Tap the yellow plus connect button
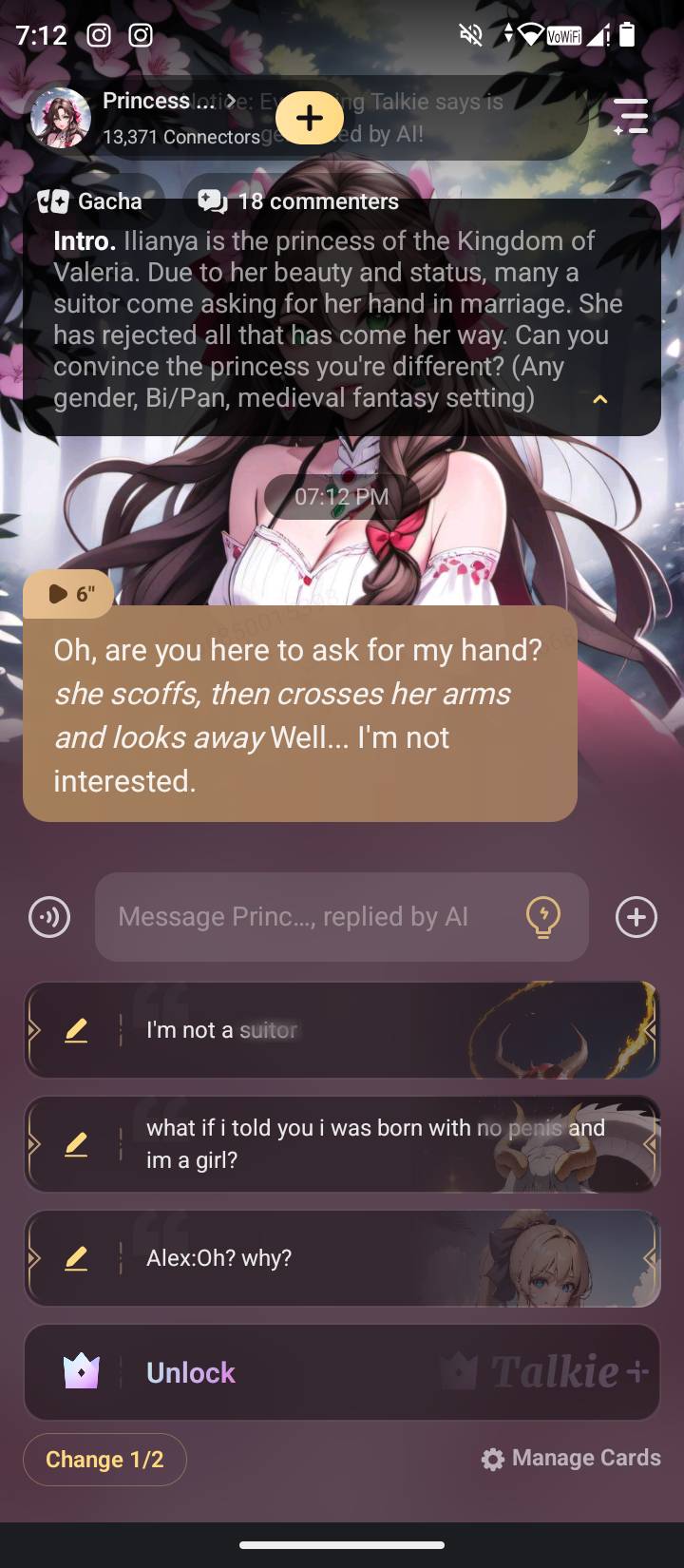This screenshot has height=1568, width=684. pyautogui.click(x=310, y=118)
